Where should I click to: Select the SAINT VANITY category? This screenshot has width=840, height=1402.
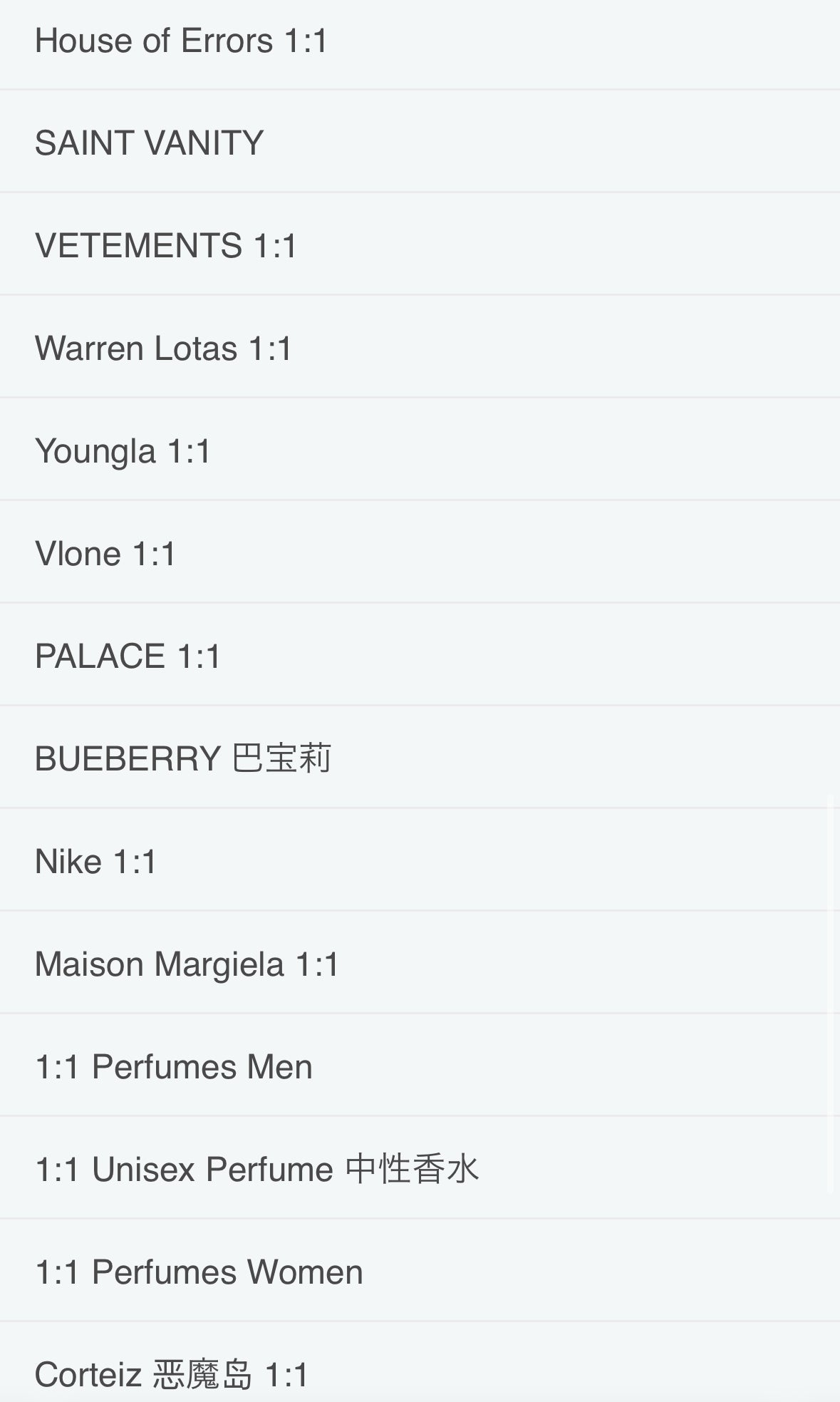[x=150, y=143]
